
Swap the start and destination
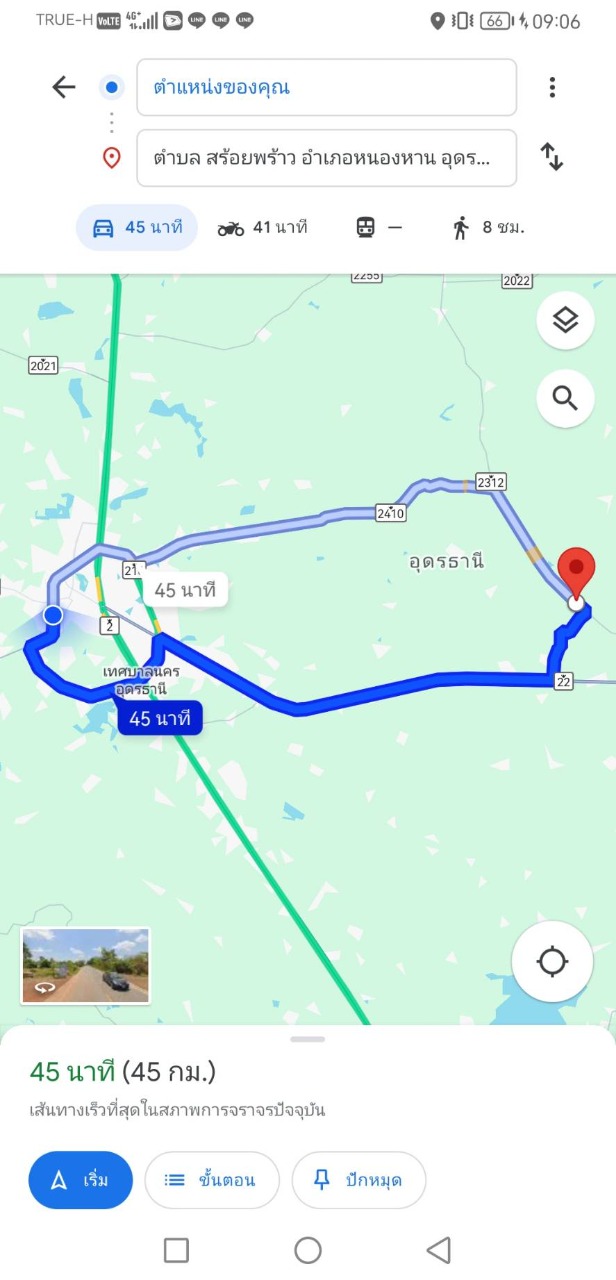click(x=552, y=157)
